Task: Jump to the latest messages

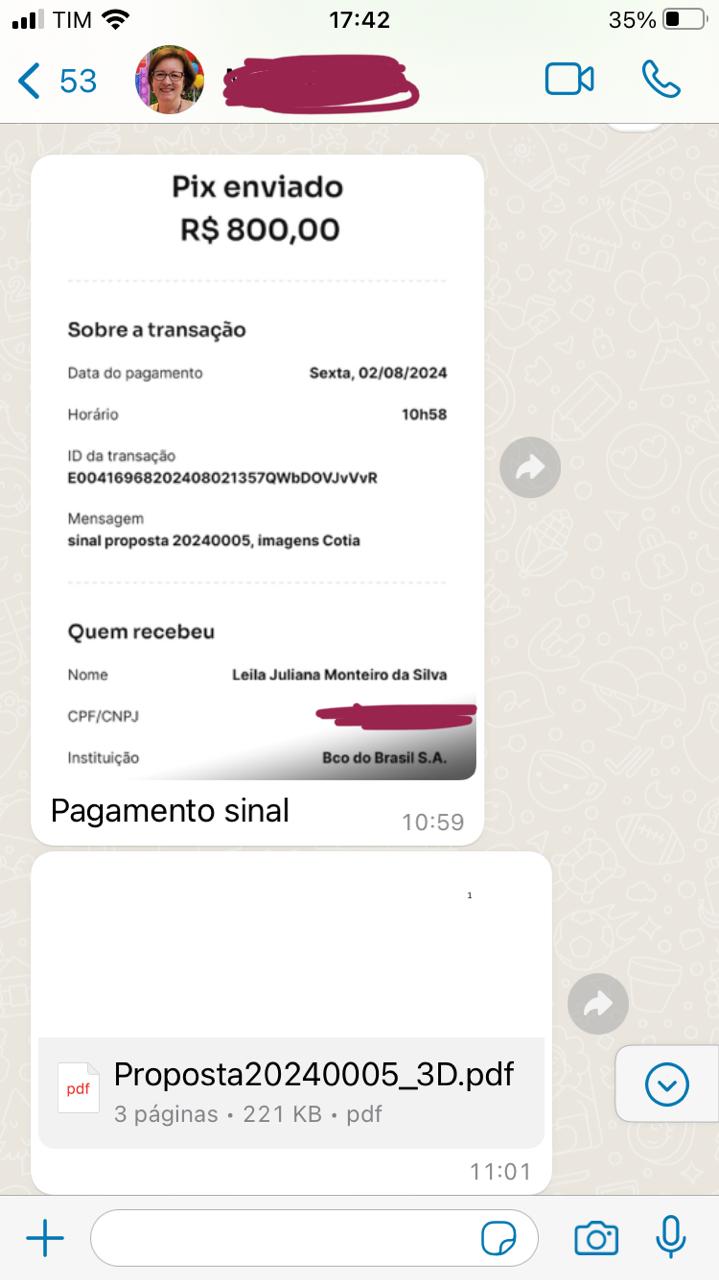Action: pyautogui.click(x=667, y=1084)
